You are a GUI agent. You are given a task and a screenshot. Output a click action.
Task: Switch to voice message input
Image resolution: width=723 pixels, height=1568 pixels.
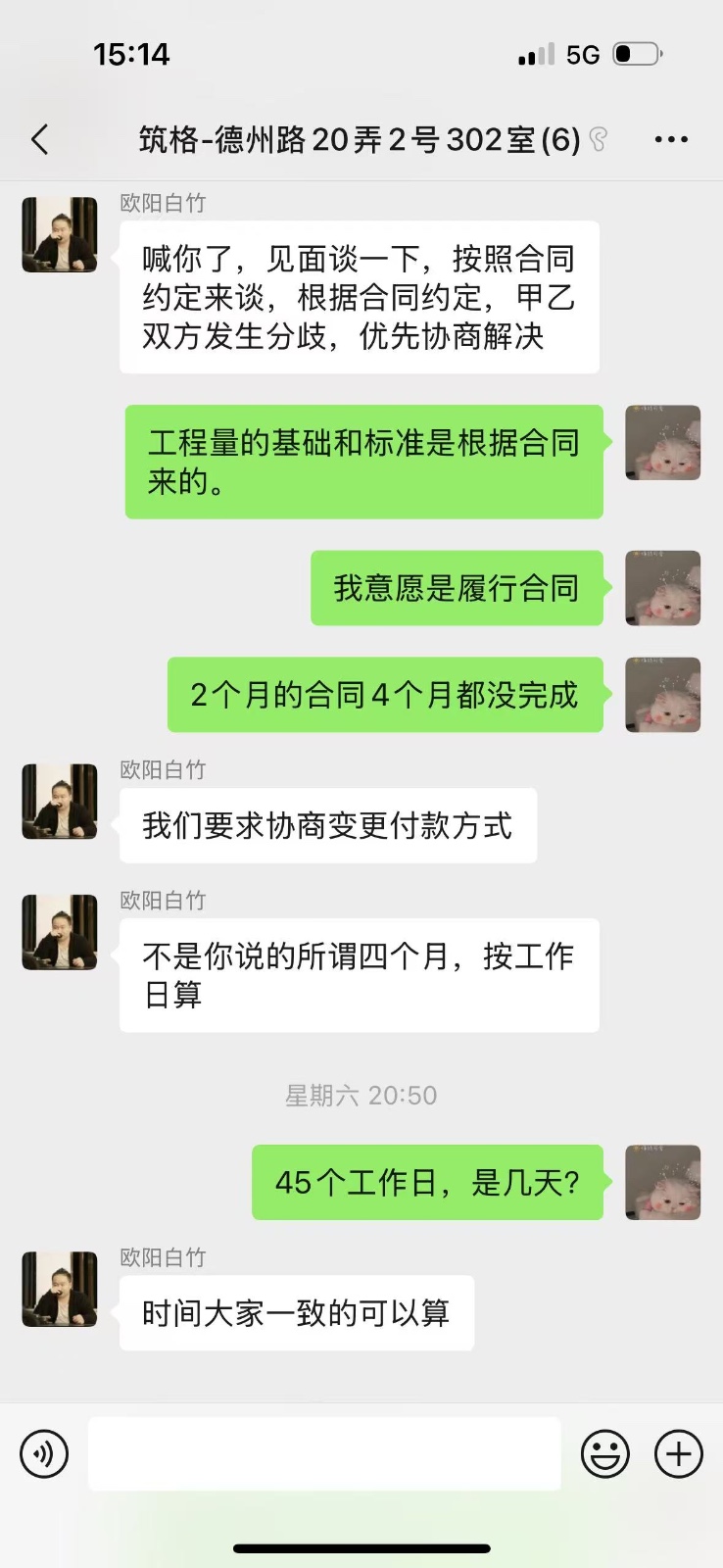[44, 1453]
